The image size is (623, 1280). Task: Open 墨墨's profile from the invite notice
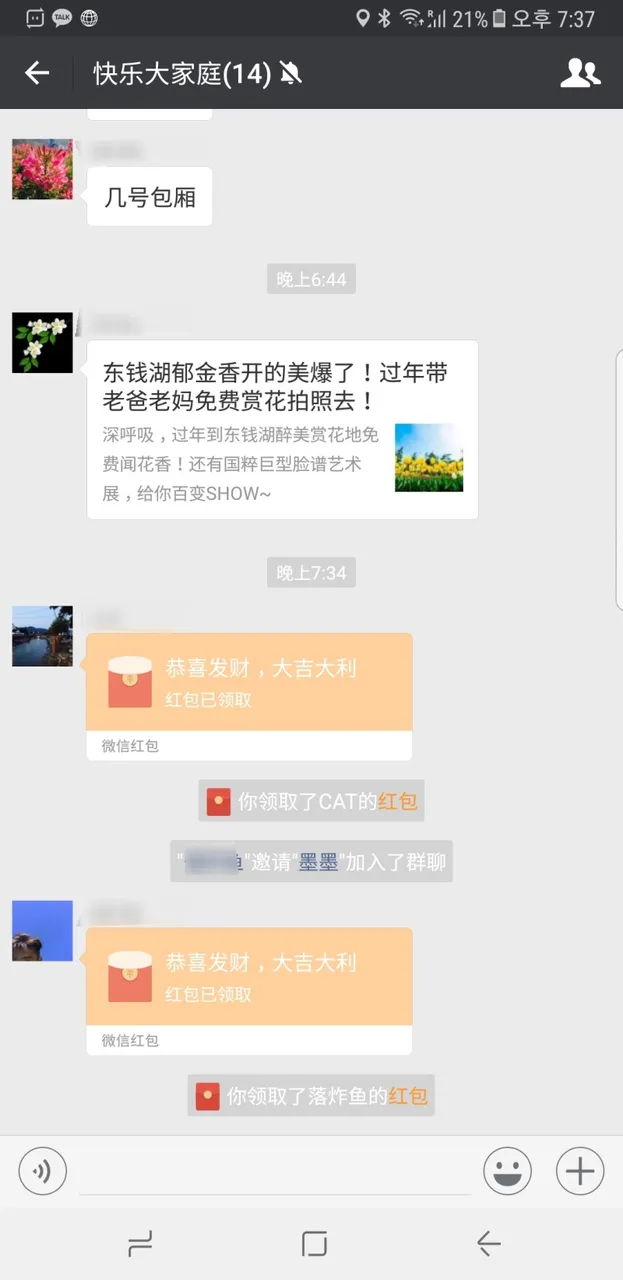coord(318,862)
